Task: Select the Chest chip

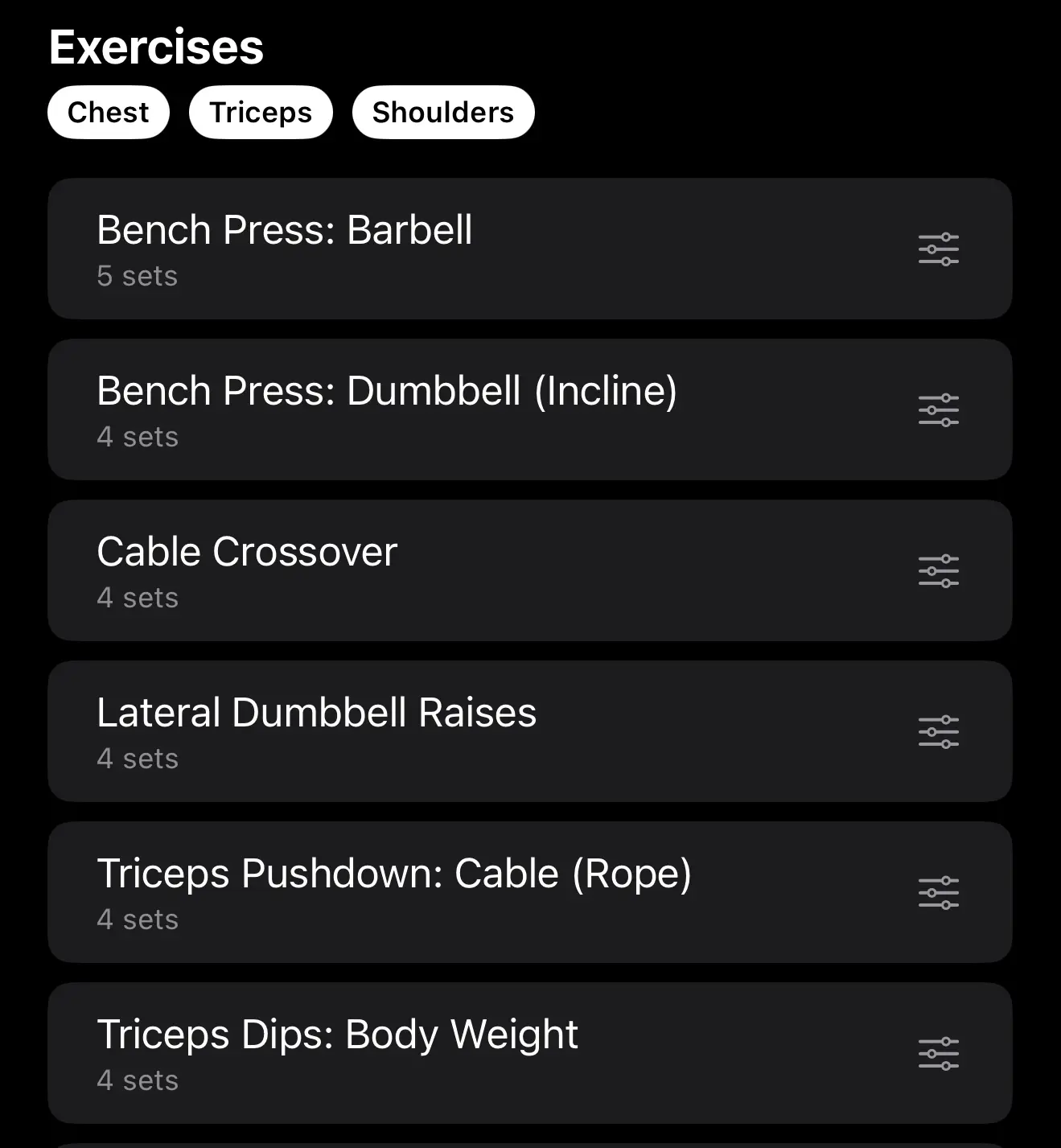Action: click(x=109, y=113)
